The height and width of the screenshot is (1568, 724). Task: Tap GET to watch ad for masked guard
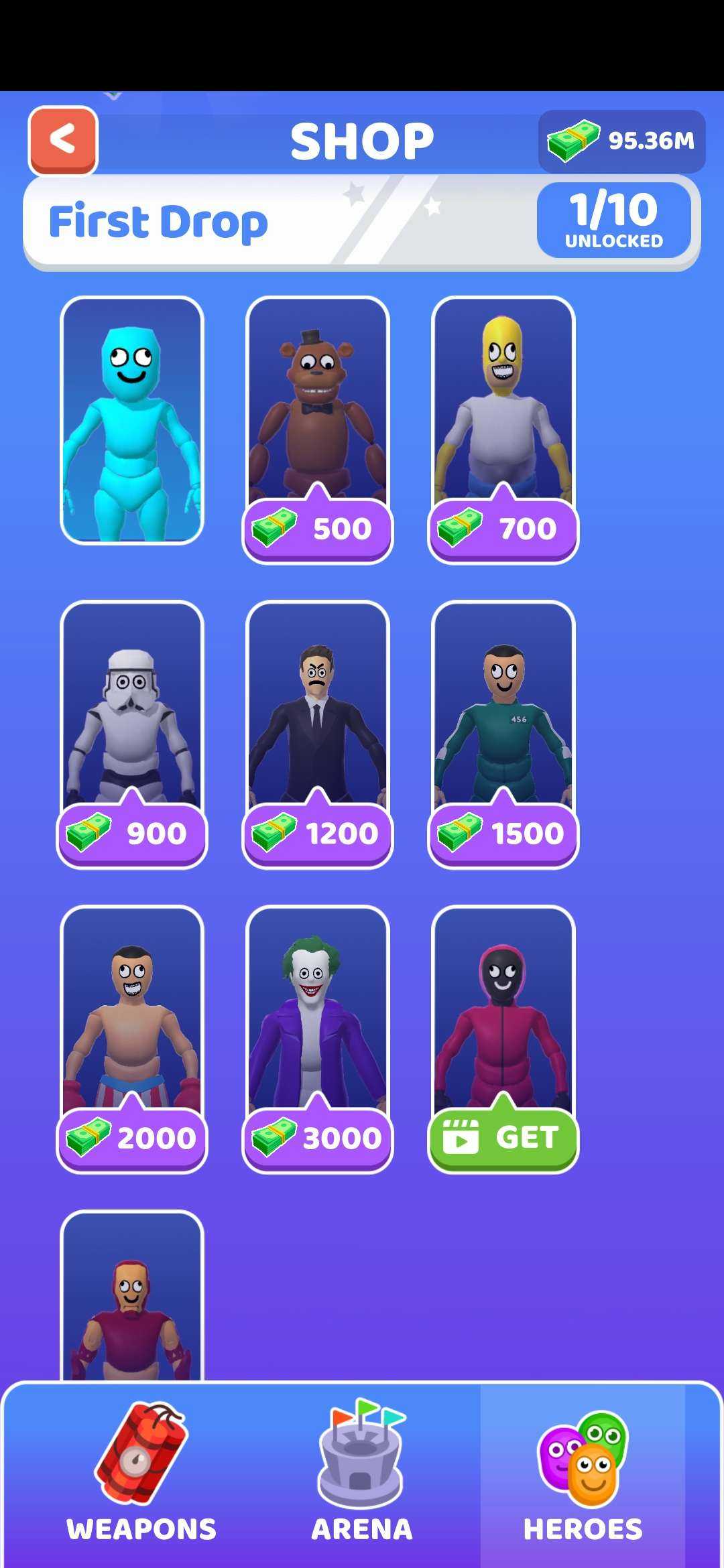point(503,1137)
